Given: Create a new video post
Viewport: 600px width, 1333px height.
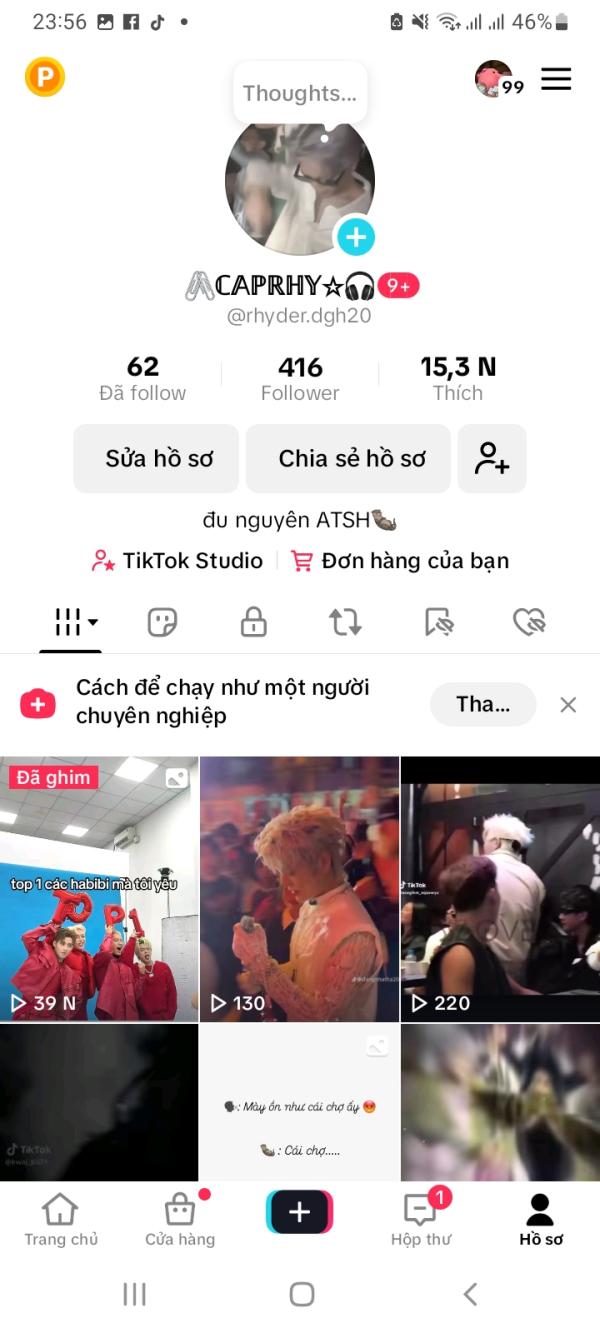Looking at the screenshot, I should tap(299, 1213).
